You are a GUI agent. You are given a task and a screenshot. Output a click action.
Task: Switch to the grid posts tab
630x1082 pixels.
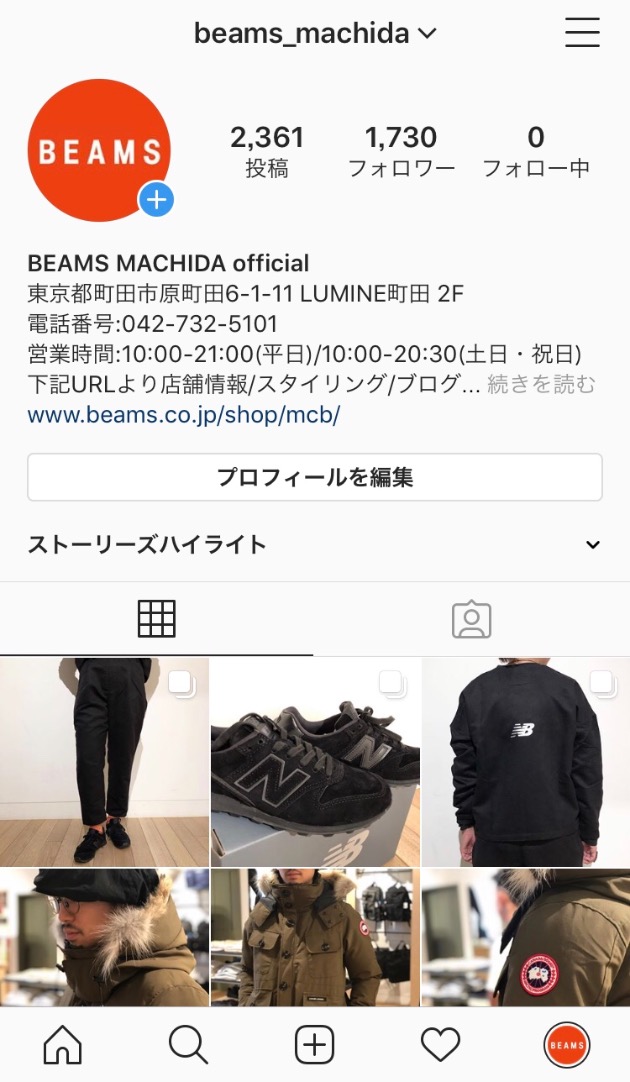tap(157, 620)
